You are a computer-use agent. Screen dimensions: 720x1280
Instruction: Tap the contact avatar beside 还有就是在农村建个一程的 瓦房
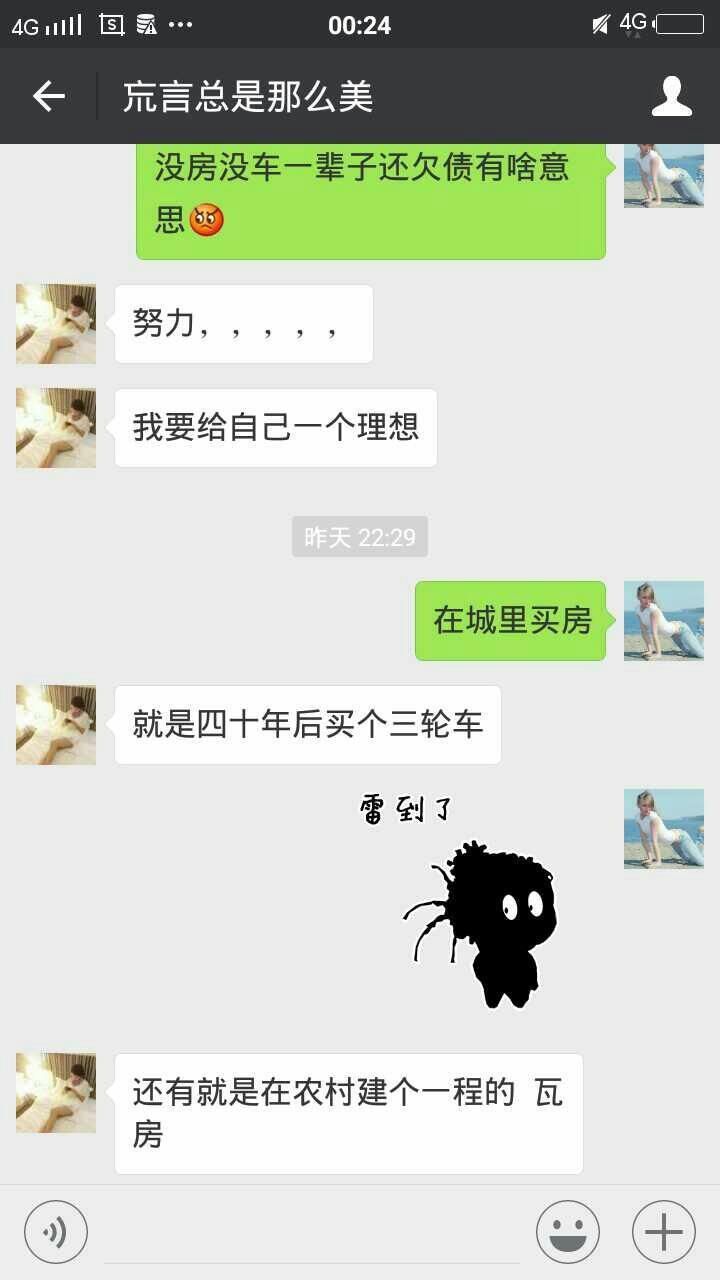tap(56, 1093)
